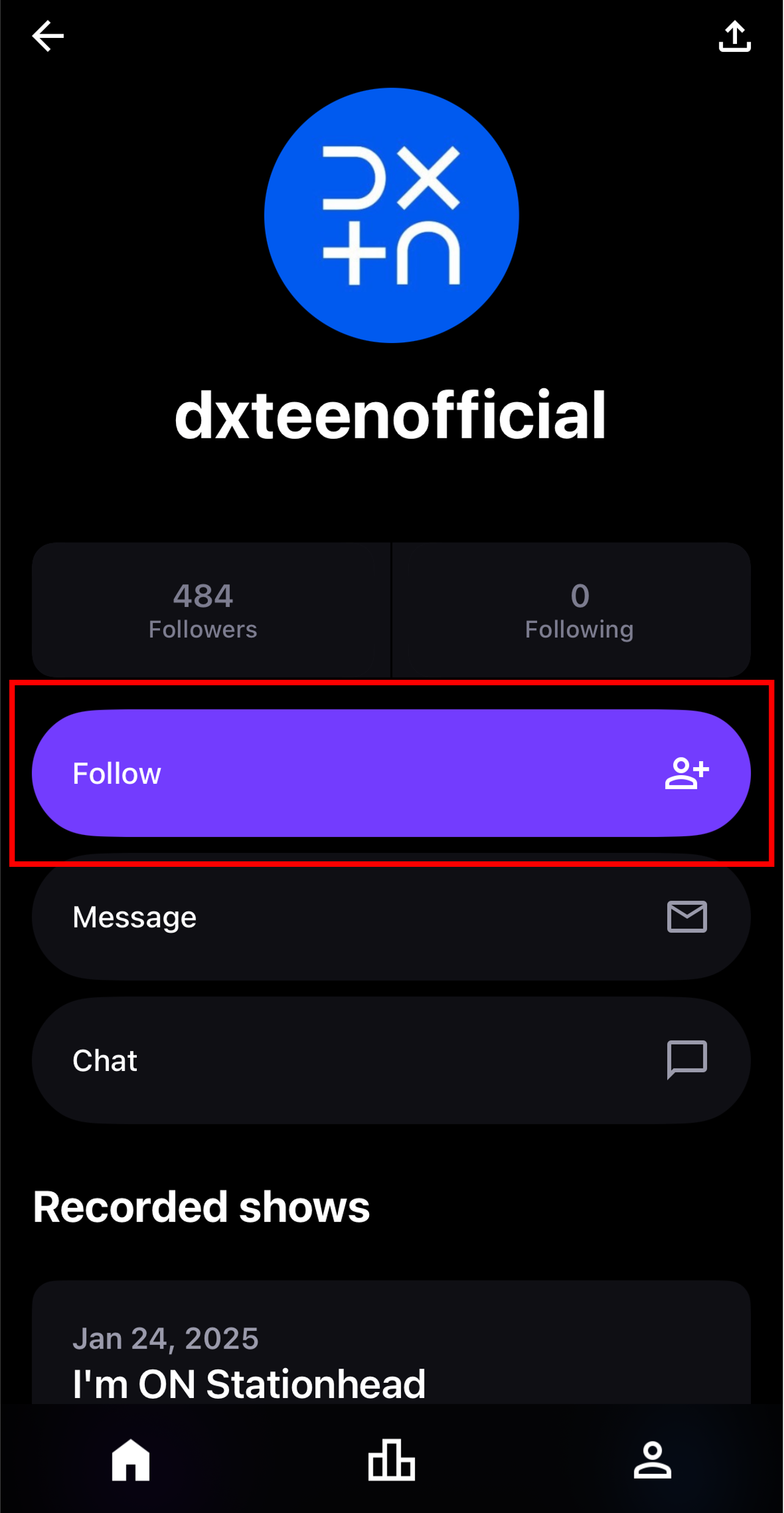Tap the dxteenofficial profile picture
The height and width of the screenshot is (1513, 784).
point(391,215)
